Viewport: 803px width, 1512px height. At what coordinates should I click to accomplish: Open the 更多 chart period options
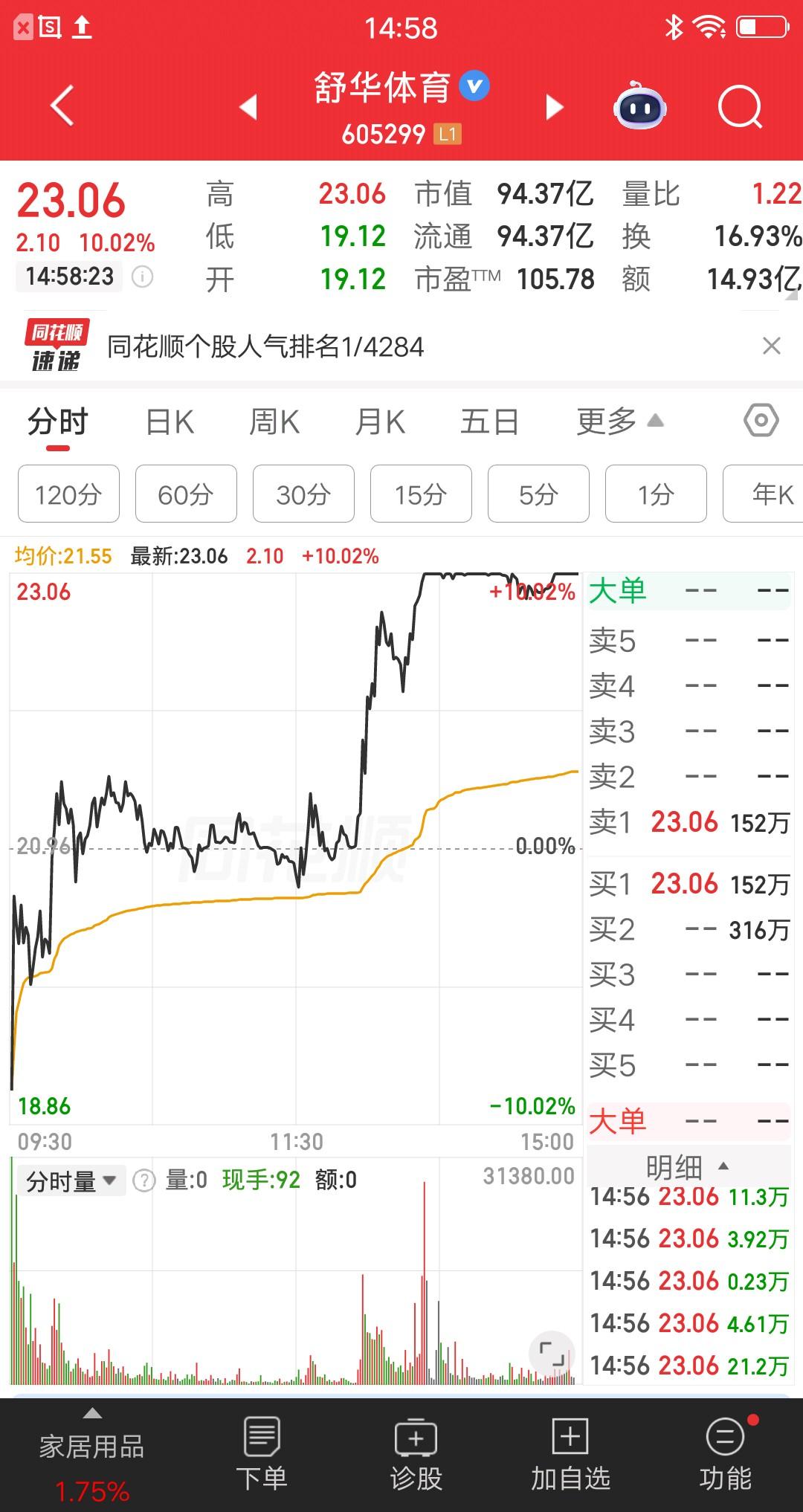[616, 421]
